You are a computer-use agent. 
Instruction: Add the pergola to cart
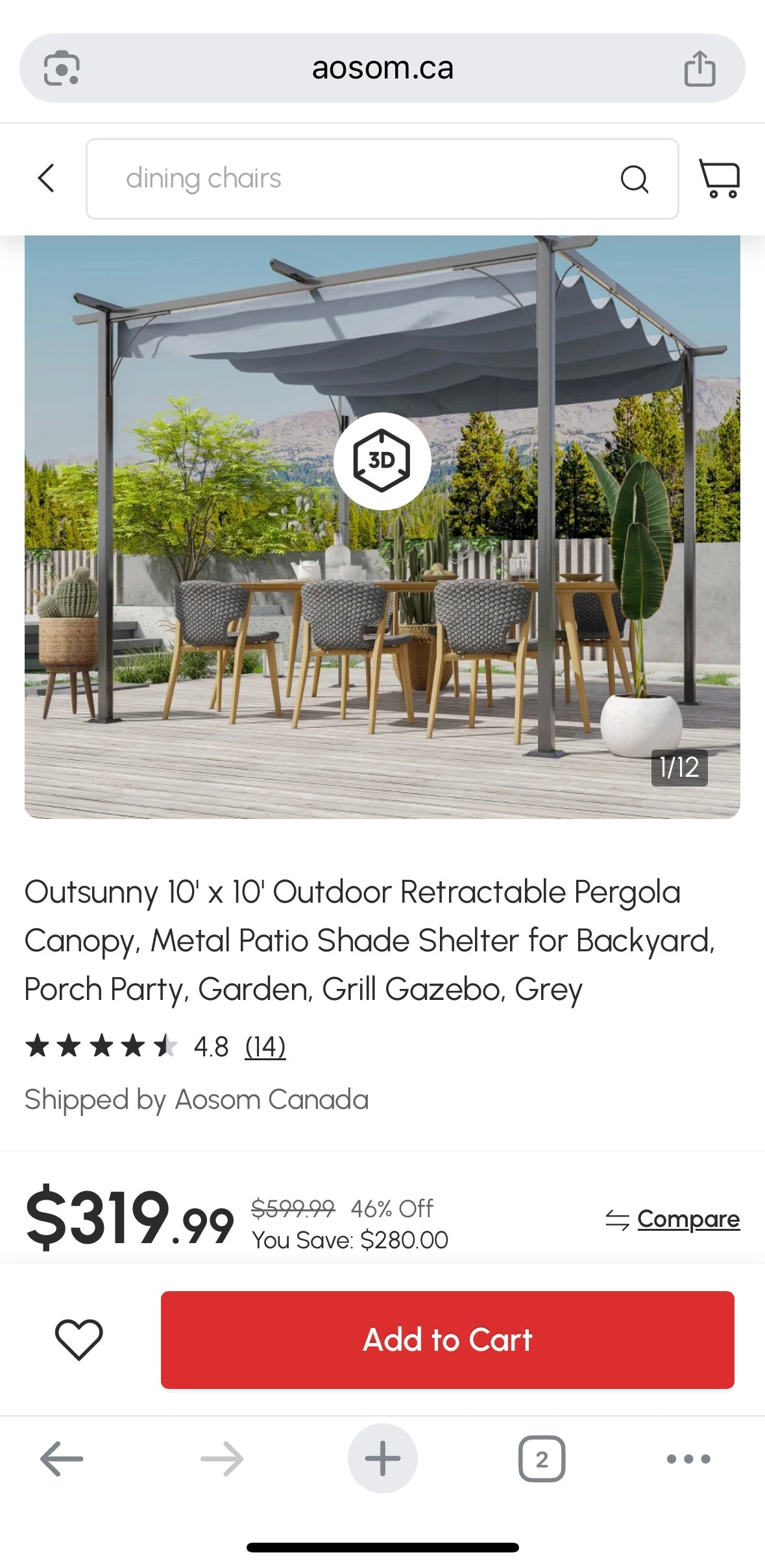click(x=447, y=1340)
